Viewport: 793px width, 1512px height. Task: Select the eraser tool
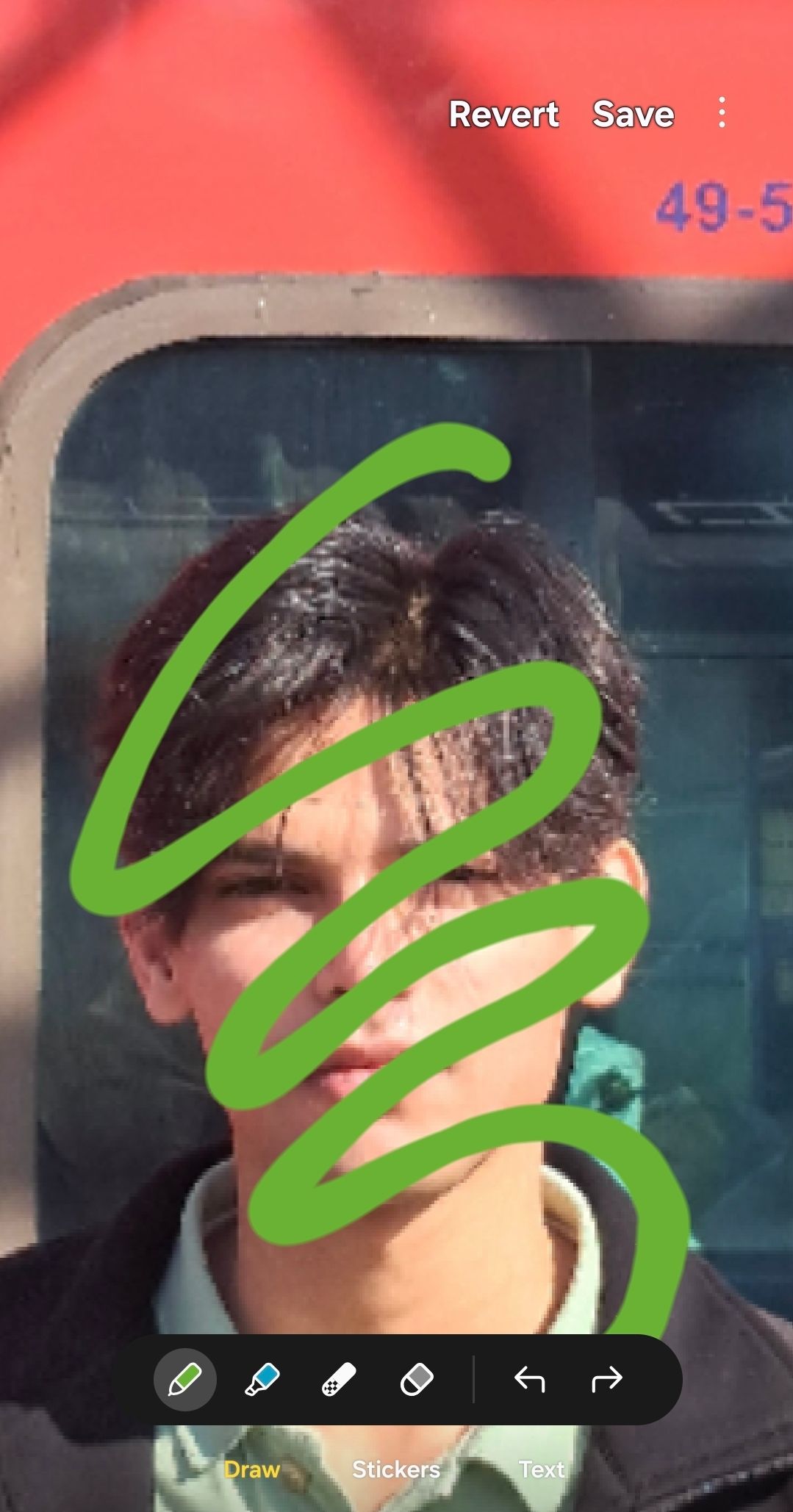pyautogui.click(x=417, y=1379)
